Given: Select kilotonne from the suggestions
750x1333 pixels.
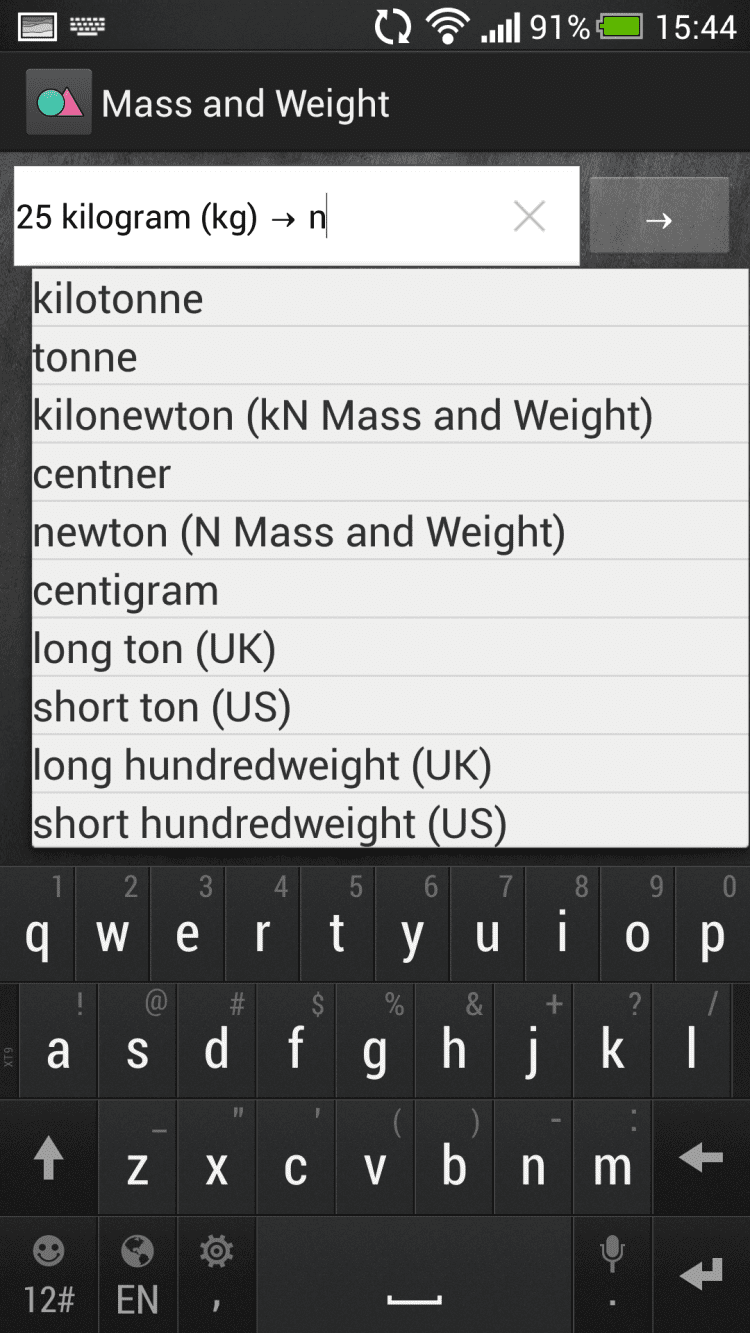Looking at the screenshot, I should coord(390,299).
